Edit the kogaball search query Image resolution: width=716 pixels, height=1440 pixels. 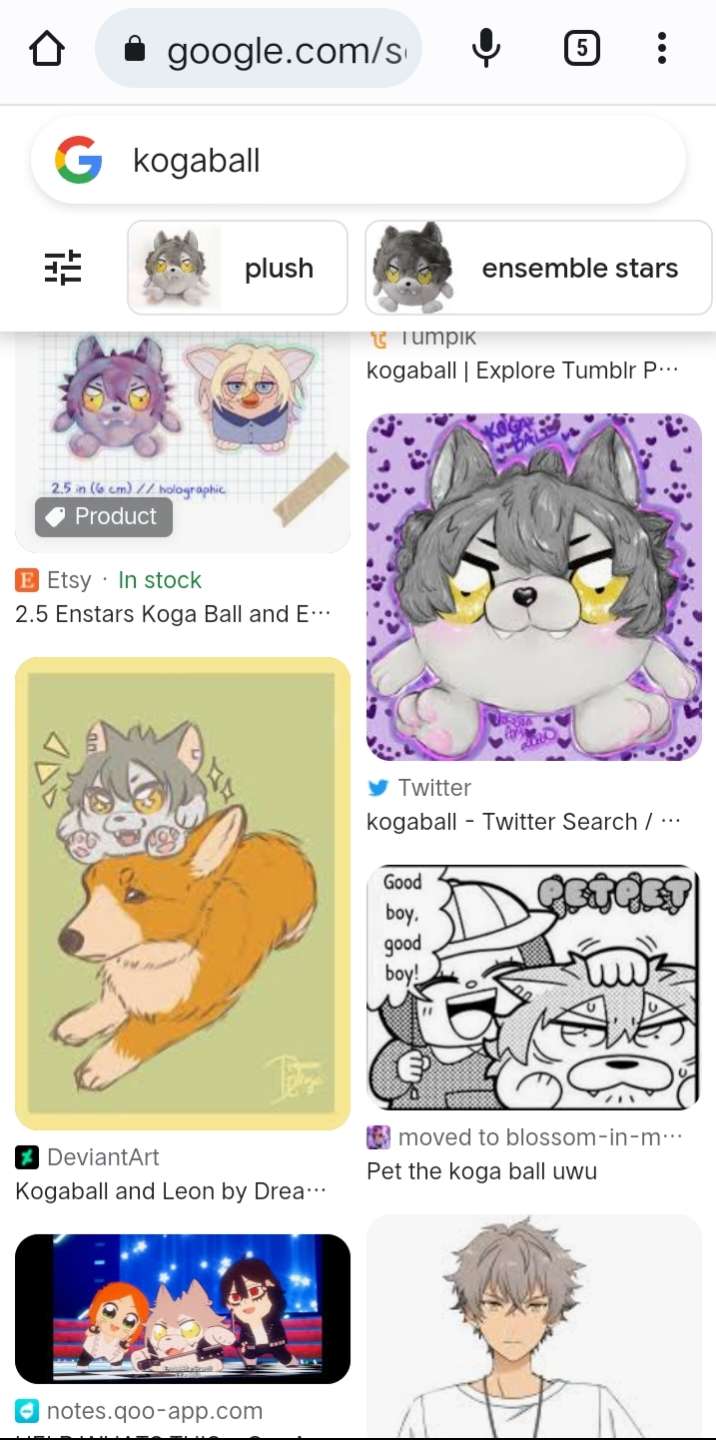pyautogui.click(x=400, y=160)
